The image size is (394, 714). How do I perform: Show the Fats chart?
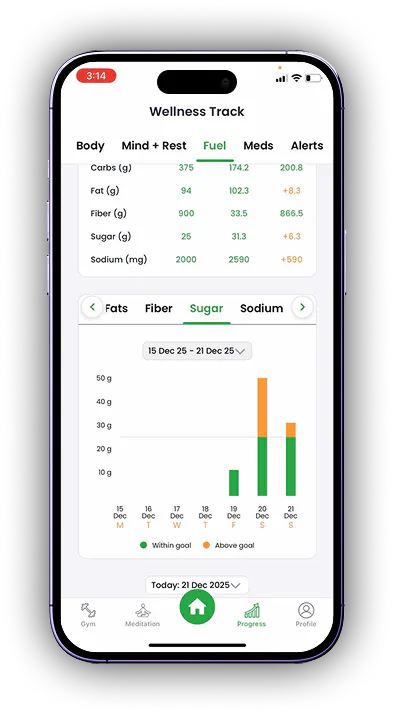(x=116, y=308)
